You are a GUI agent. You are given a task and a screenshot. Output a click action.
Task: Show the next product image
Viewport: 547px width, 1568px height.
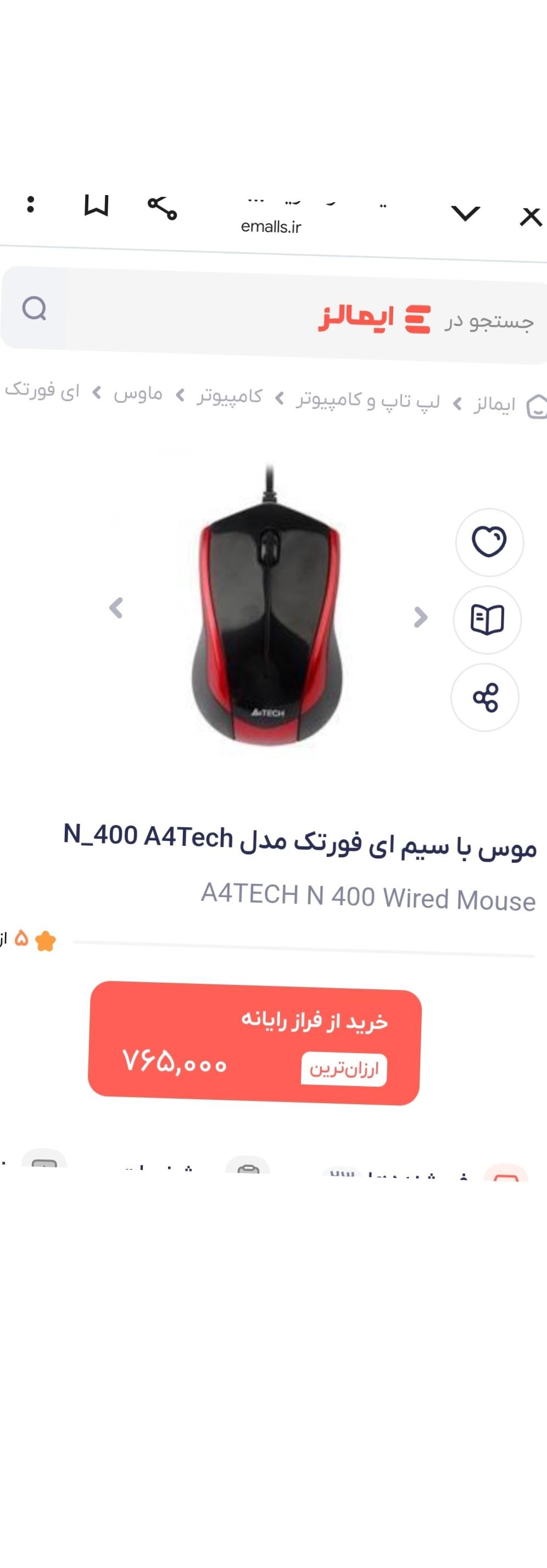tap(420, 617)
